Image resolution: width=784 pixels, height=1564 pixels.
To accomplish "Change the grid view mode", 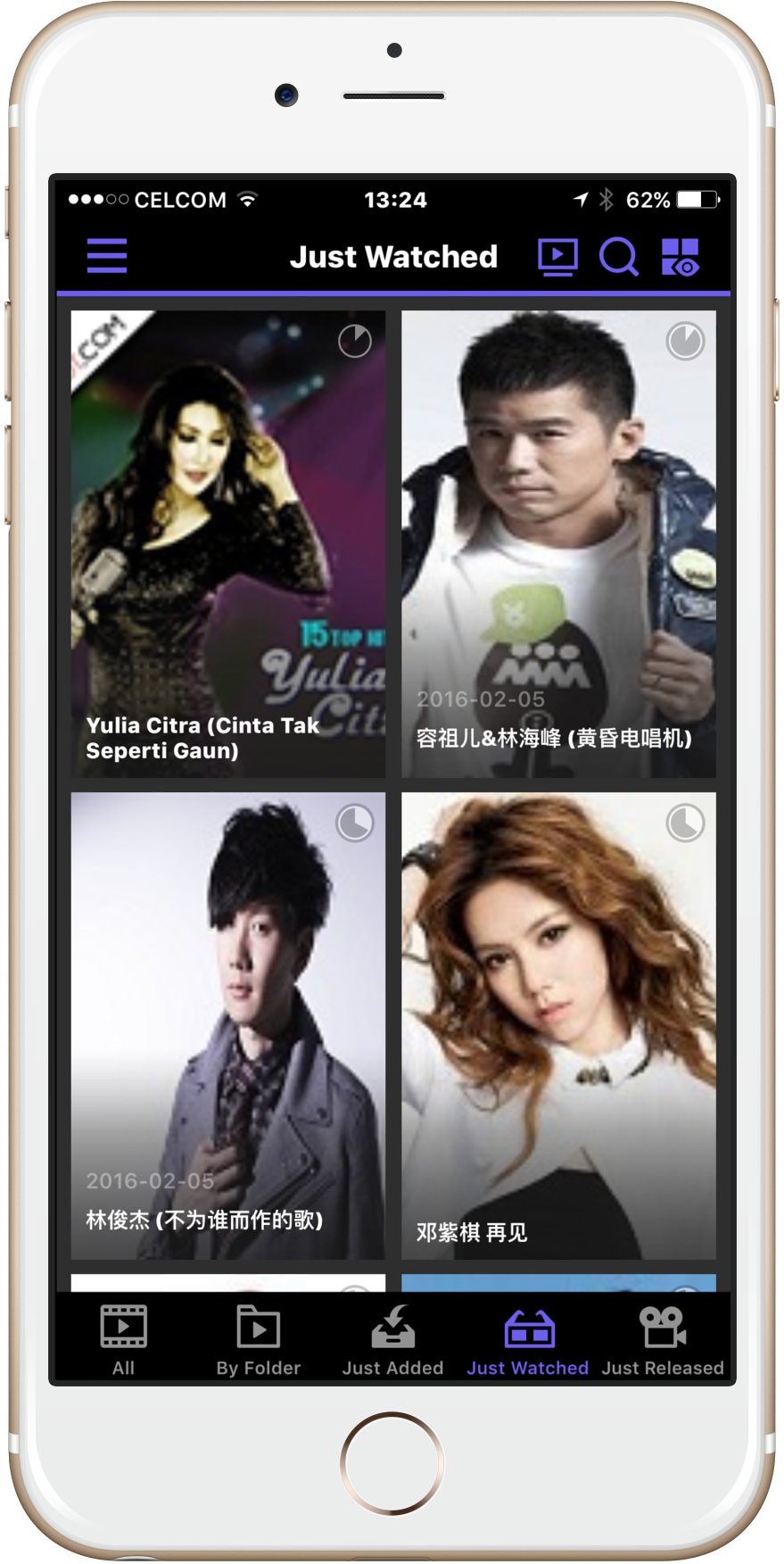I will (x=680, y=257).
